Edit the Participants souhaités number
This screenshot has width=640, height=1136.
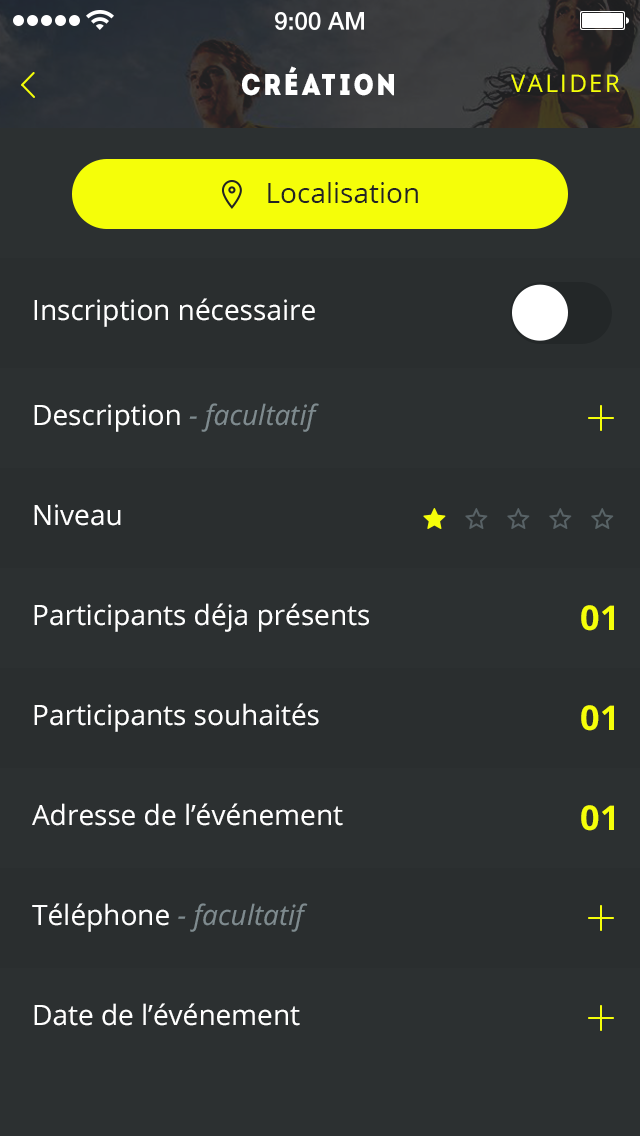pyautogui.click(x=598, y=718)
